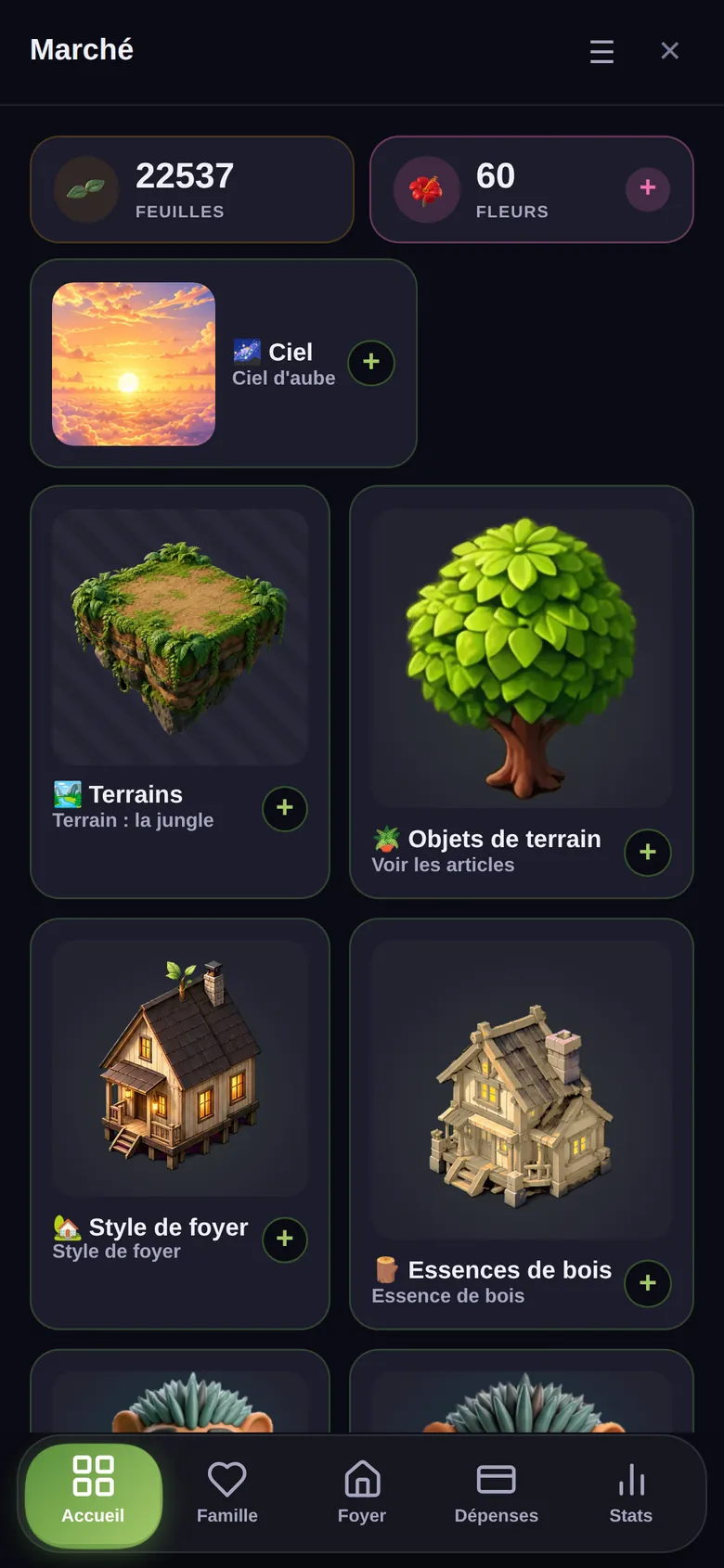The height and width of the screenshot is (1568, 724).
Task: Open the Style de foyer card
Action: click(x=180, y=1124)
